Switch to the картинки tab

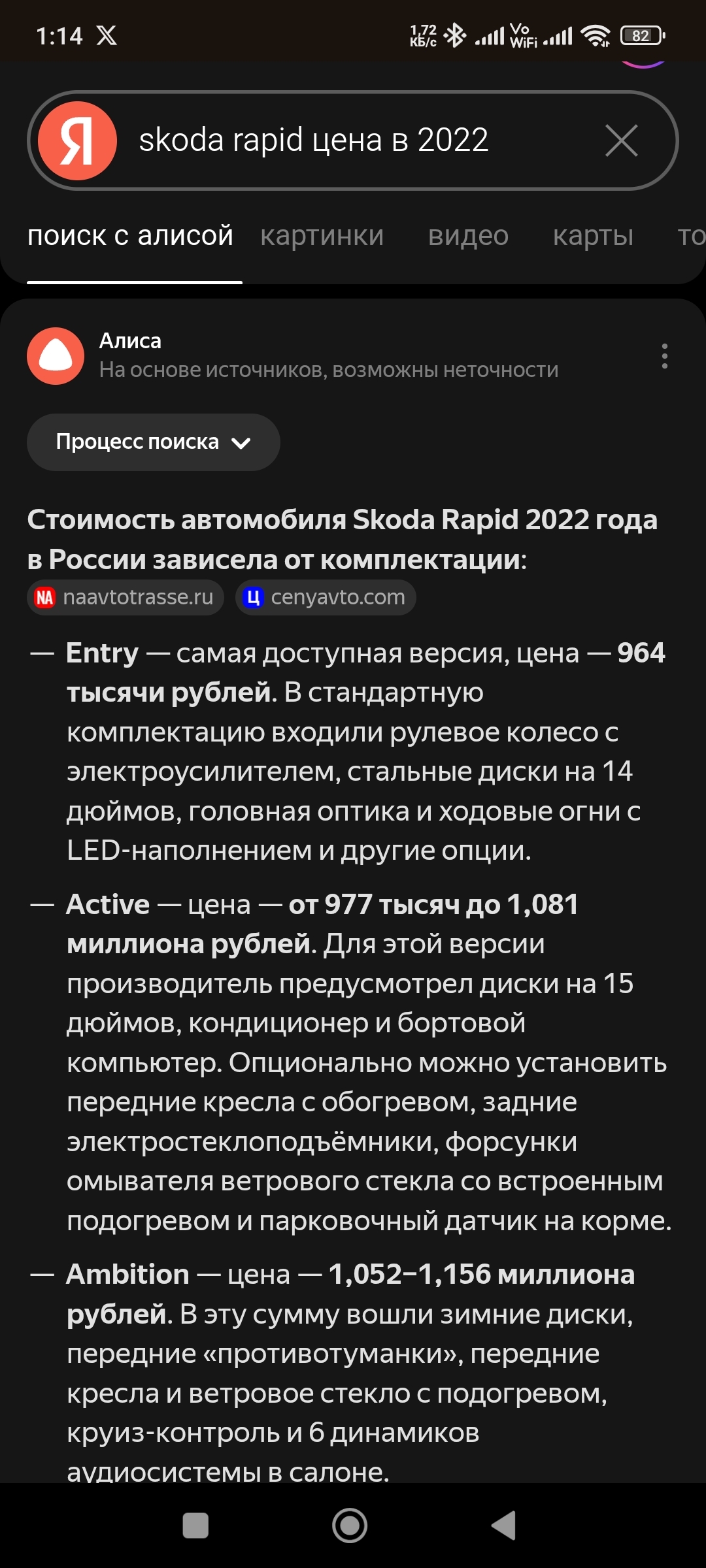tap(322, 236)
